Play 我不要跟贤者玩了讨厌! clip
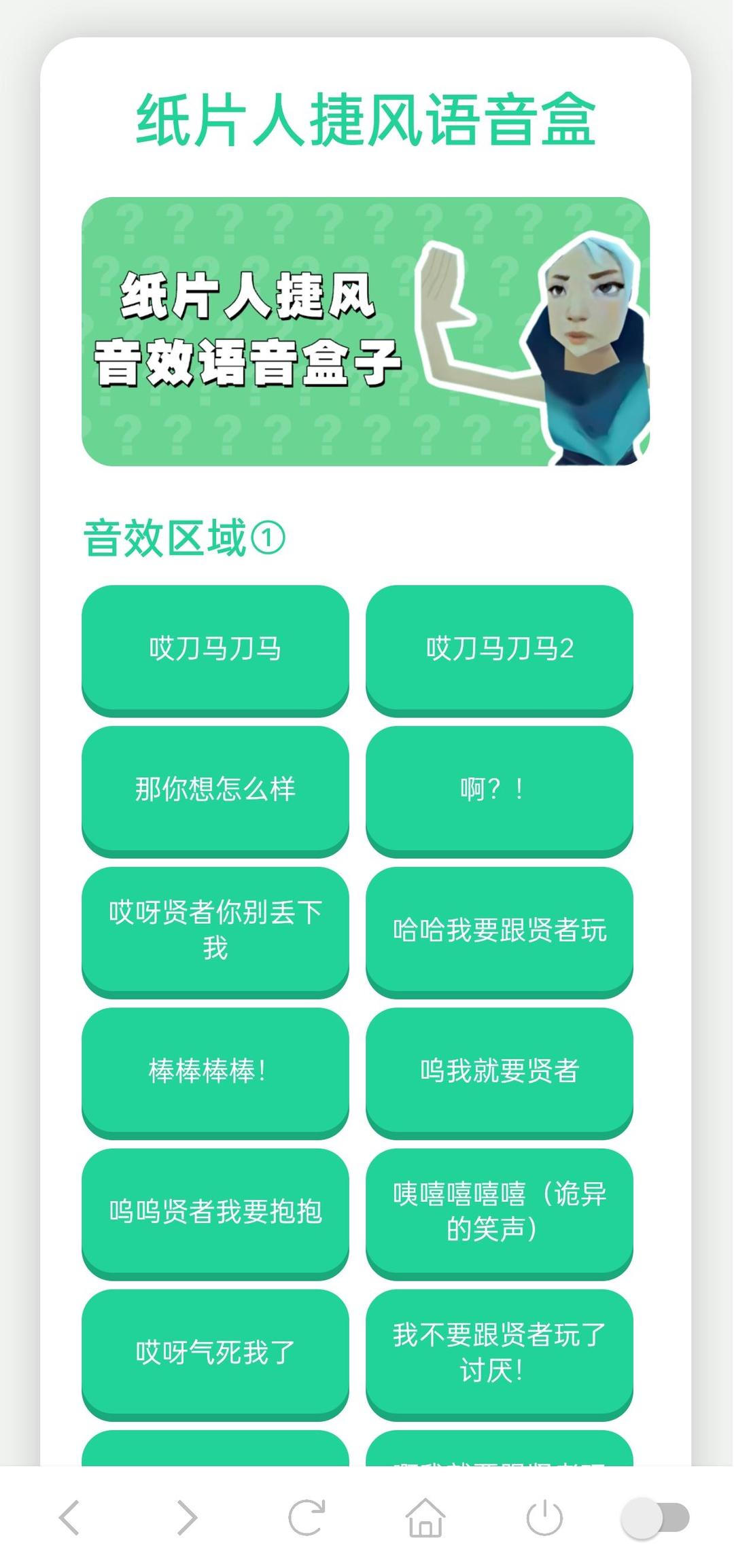 point(499,1352)
